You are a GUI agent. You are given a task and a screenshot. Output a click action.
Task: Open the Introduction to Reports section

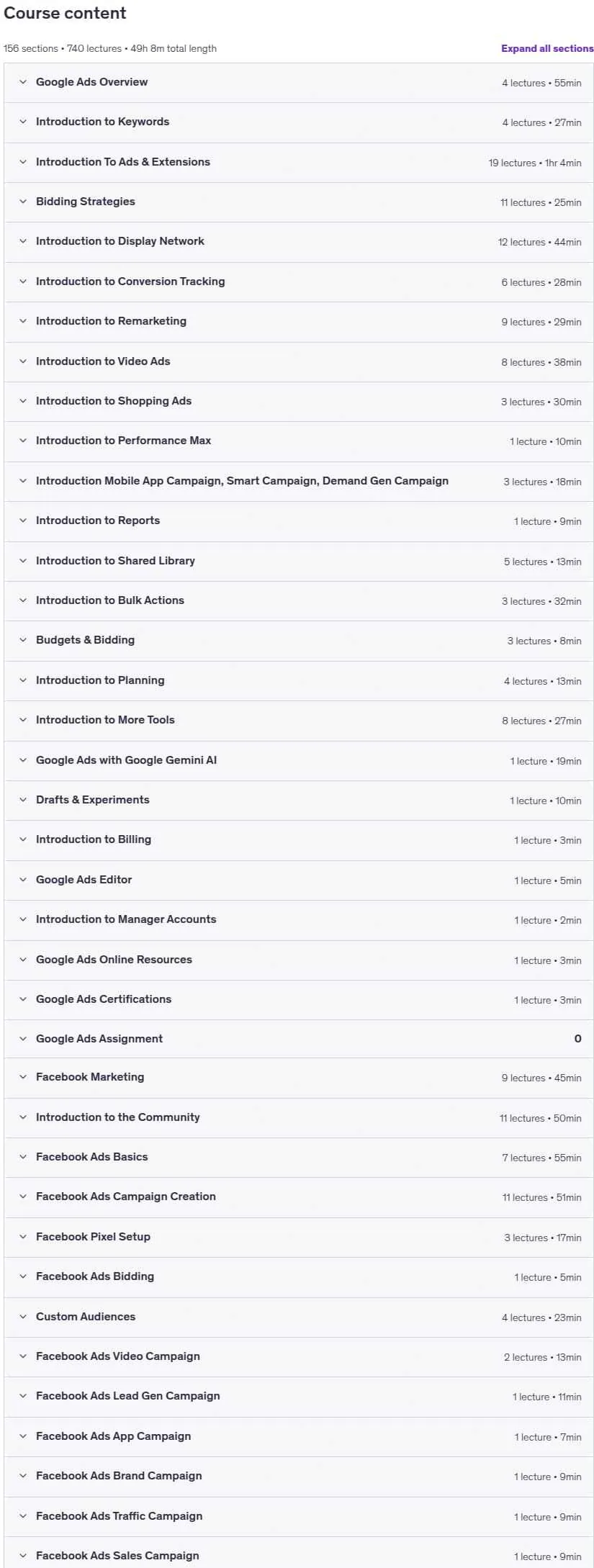click(x=299, y=521)
